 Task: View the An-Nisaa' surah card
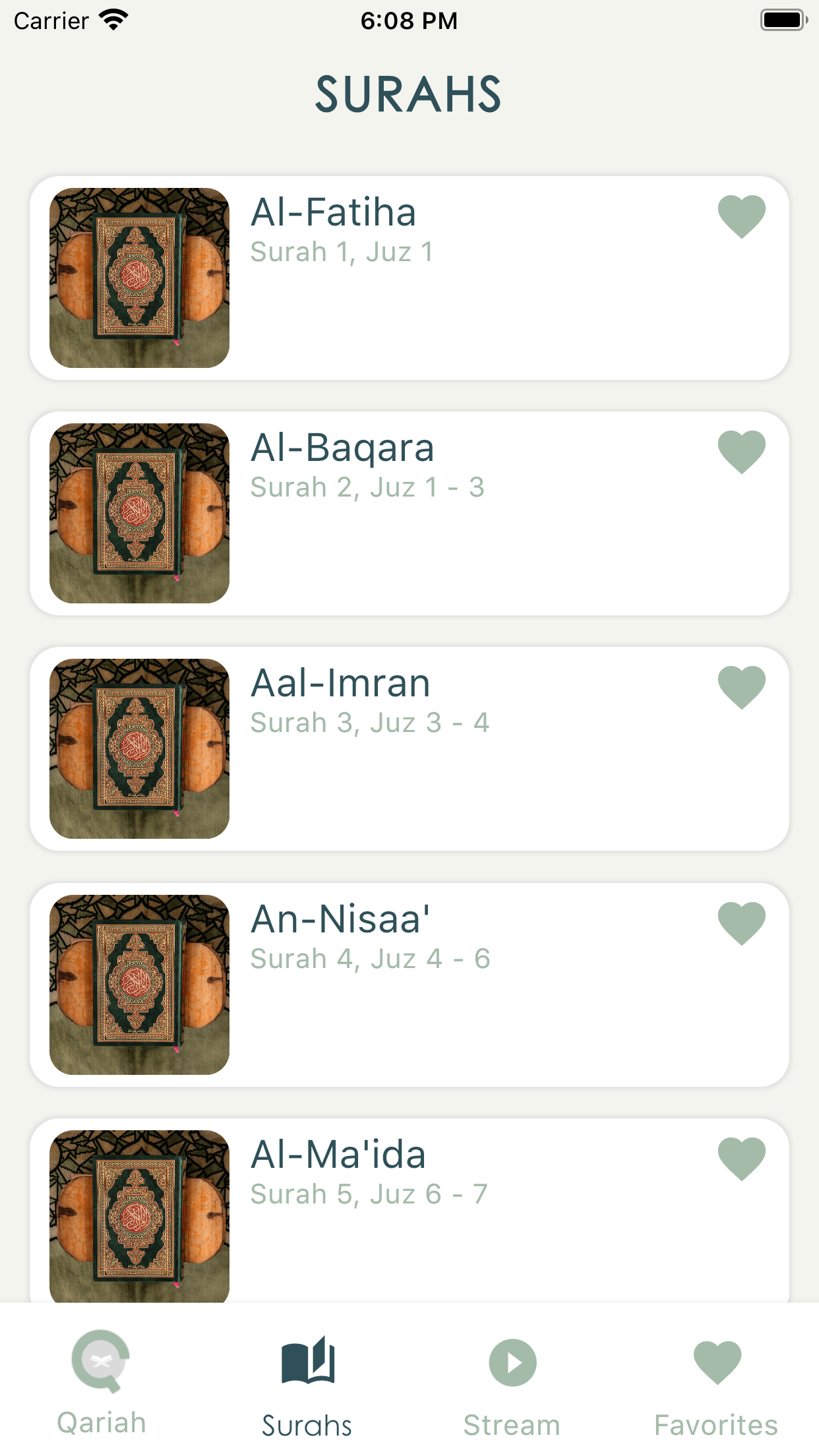point(409,985)
